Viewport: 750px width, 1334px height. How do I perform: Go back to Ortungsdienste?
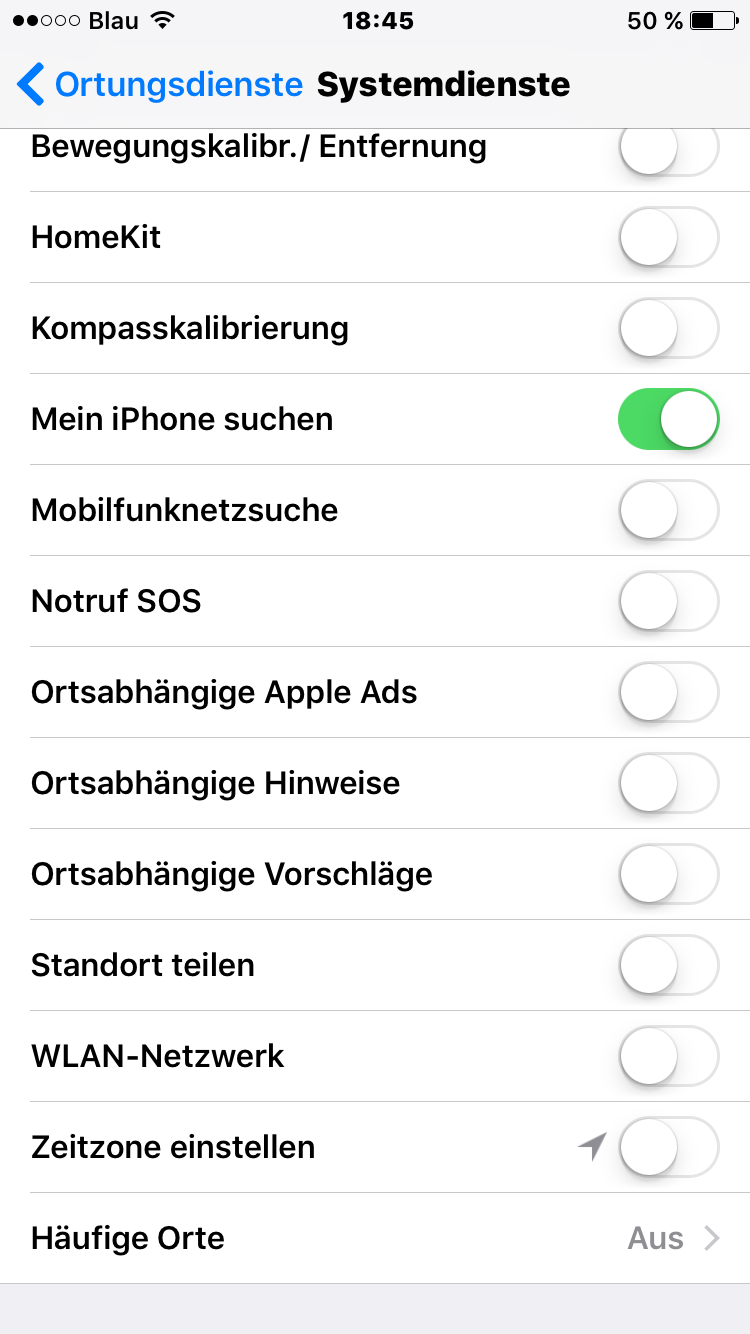160,85
